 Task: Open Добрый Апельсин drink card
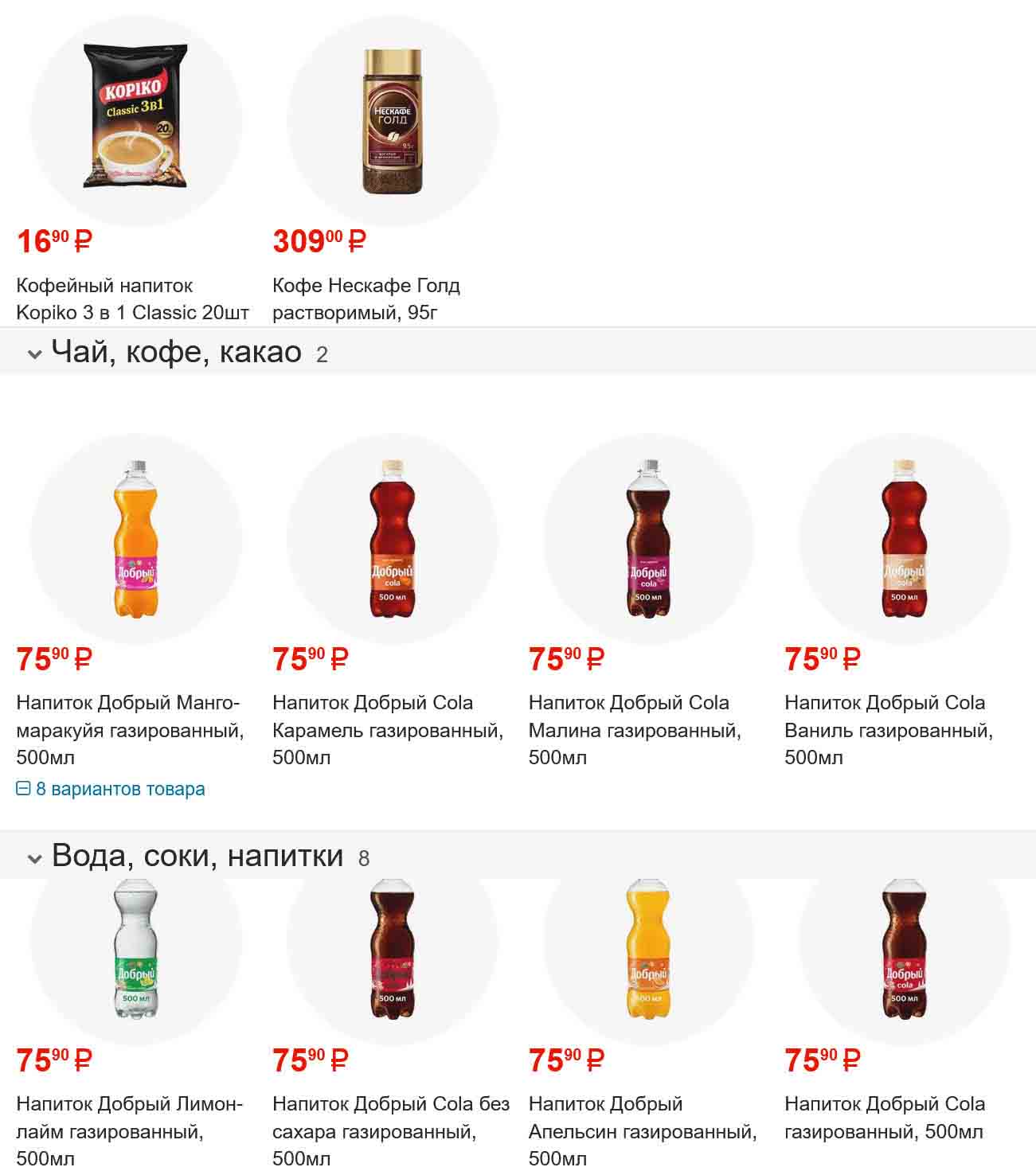642,1130
